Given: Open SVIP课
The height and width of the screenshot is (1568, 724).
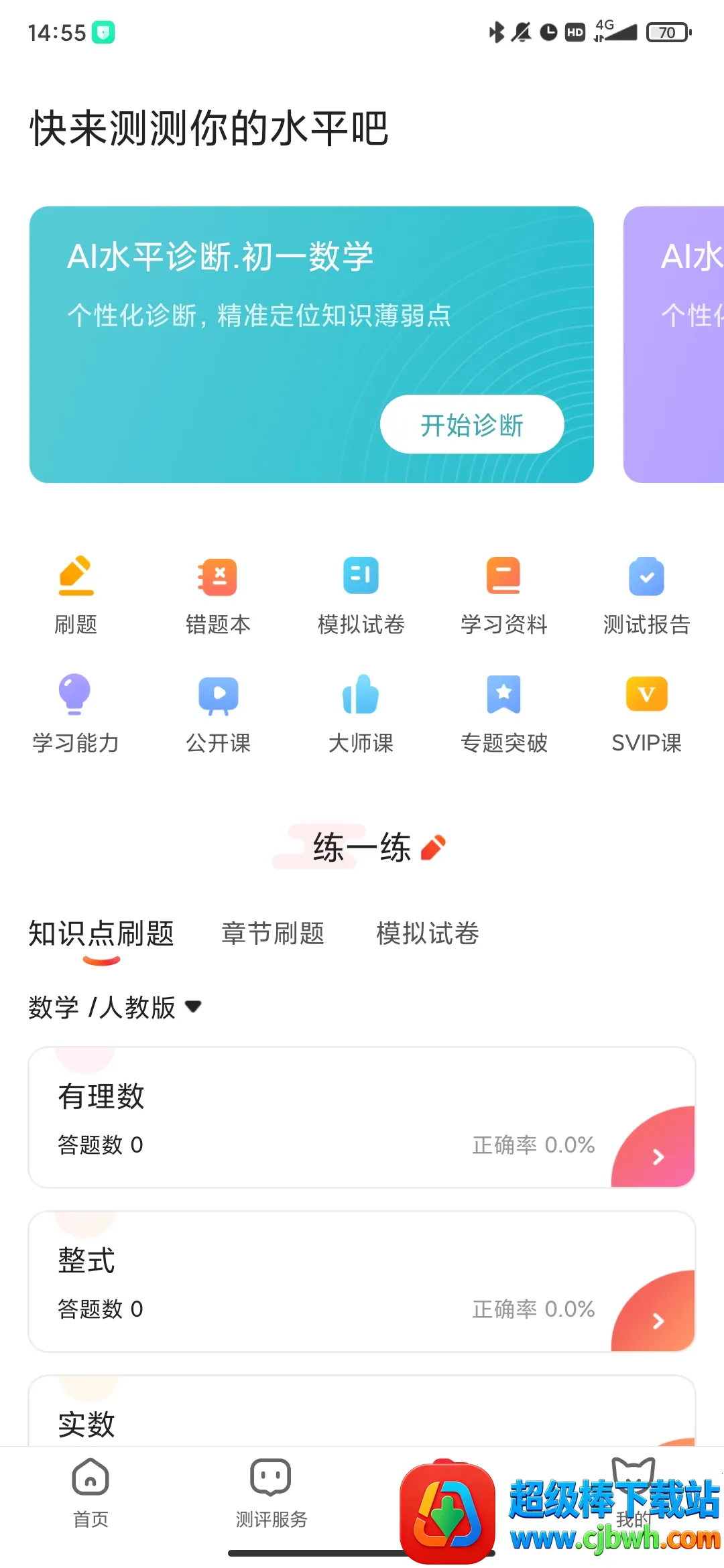Looking at the screenshot, I should 646,713.
